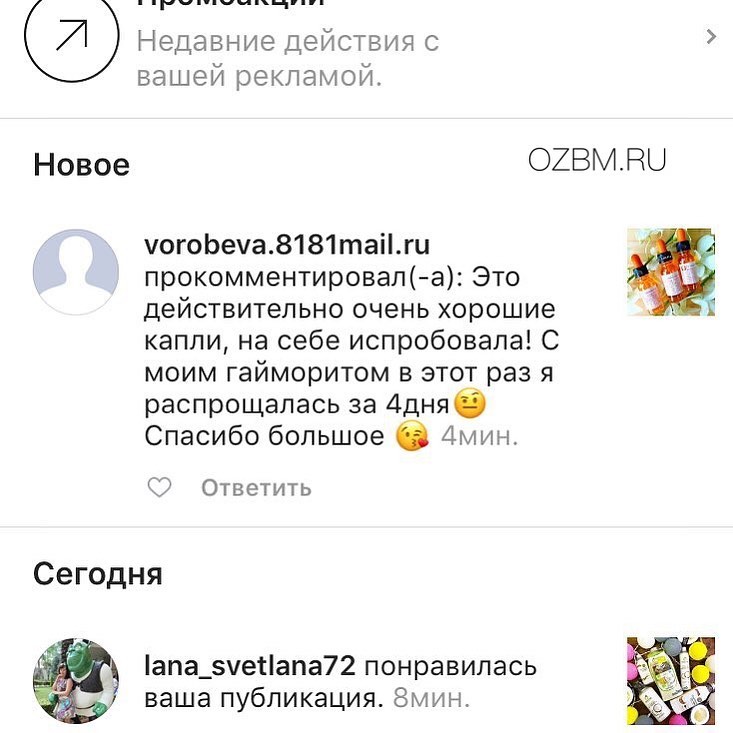The width and height of the screenshot is (733, 733).
Task: Open username lana_svetlana72 link
Action: pyautogui.click(x=250, y=666)
